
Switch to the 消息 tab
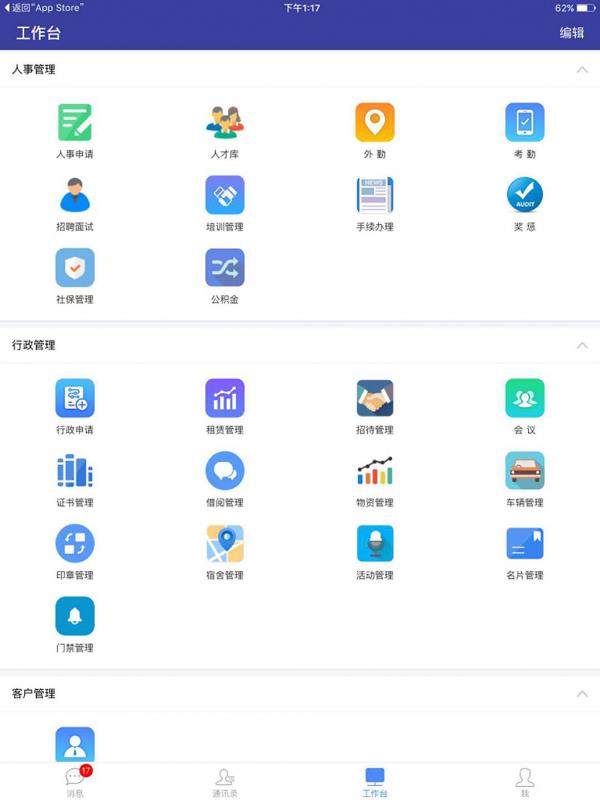pos(75,781)
